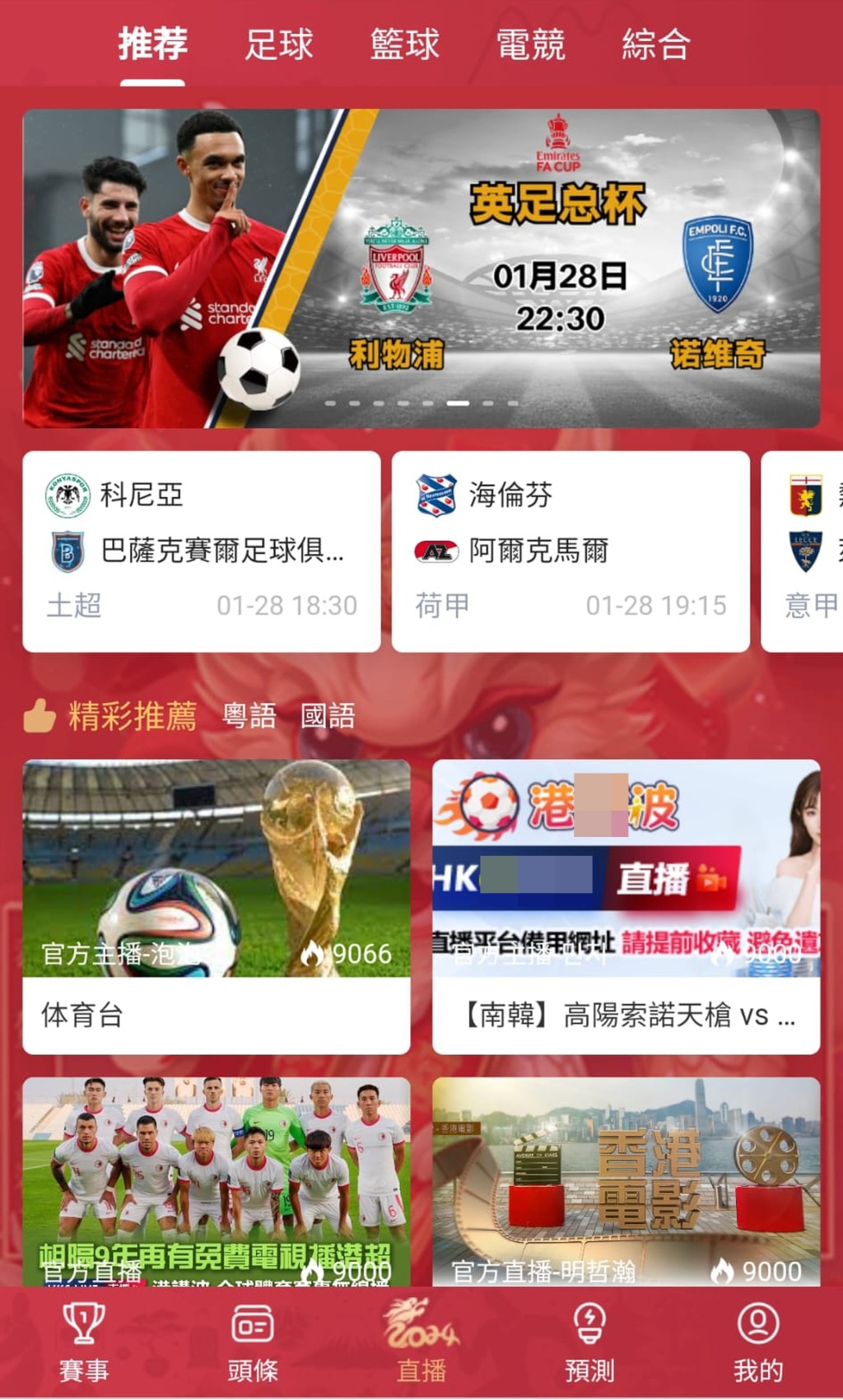Viewport: 843px width, 1400px height.
Task: Filter recommendations by 粵語
Action: tap(249, 716)
